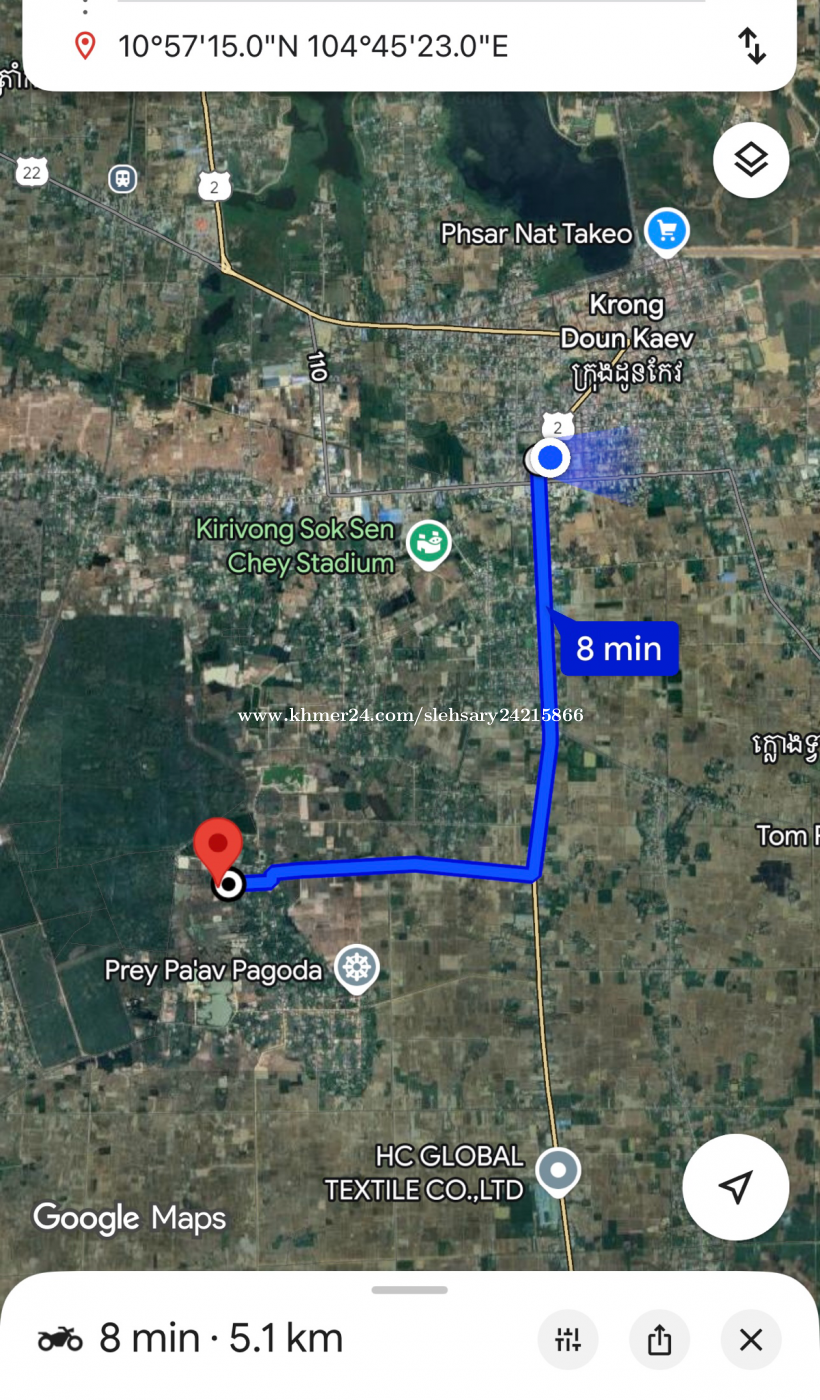Image resolution: width=820 pixels, height=1400 pixels.
Task: Select the 8 min route label
Action: (619, 649)
